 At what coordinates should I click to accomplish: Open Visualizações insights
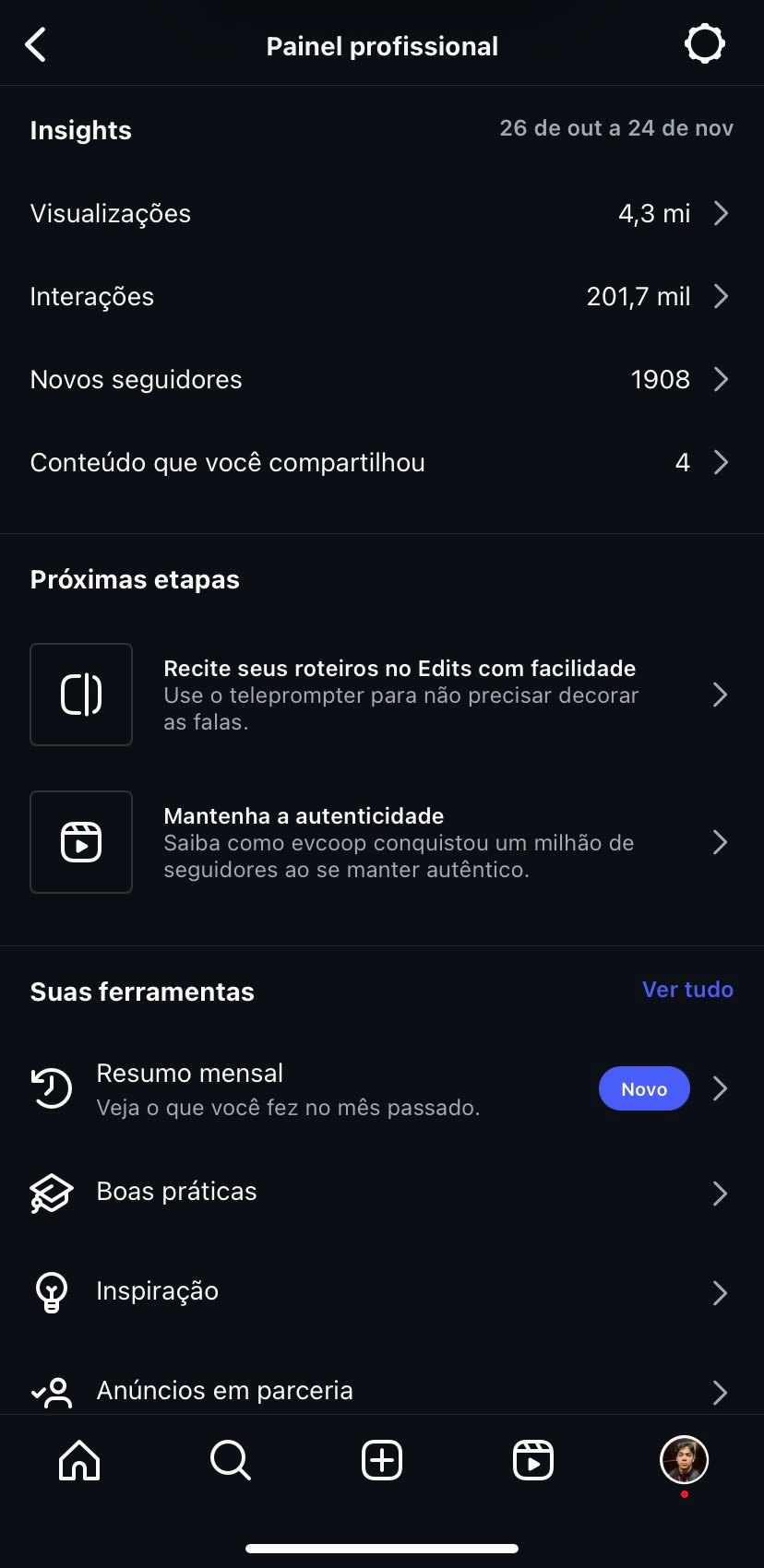click(x=381, y=214)
